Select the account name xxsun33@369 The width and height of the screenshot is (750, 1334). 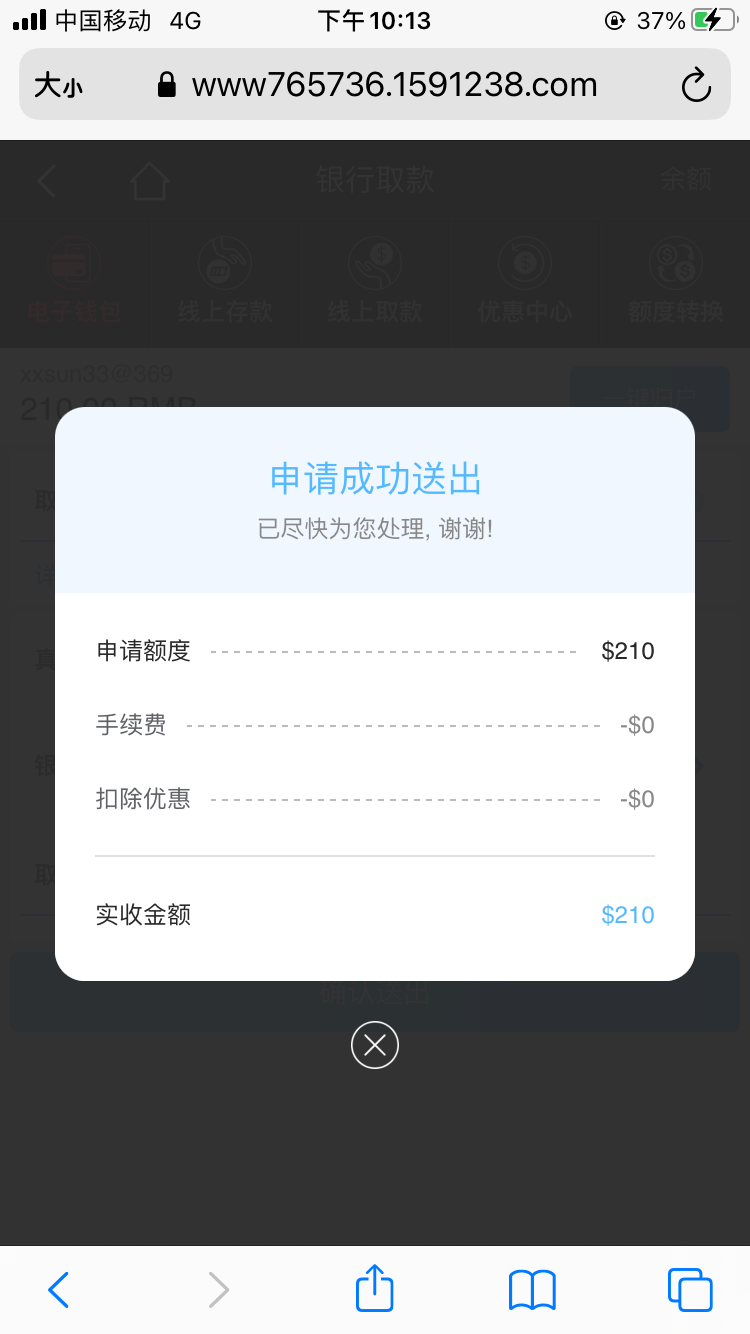click(96, 374)
